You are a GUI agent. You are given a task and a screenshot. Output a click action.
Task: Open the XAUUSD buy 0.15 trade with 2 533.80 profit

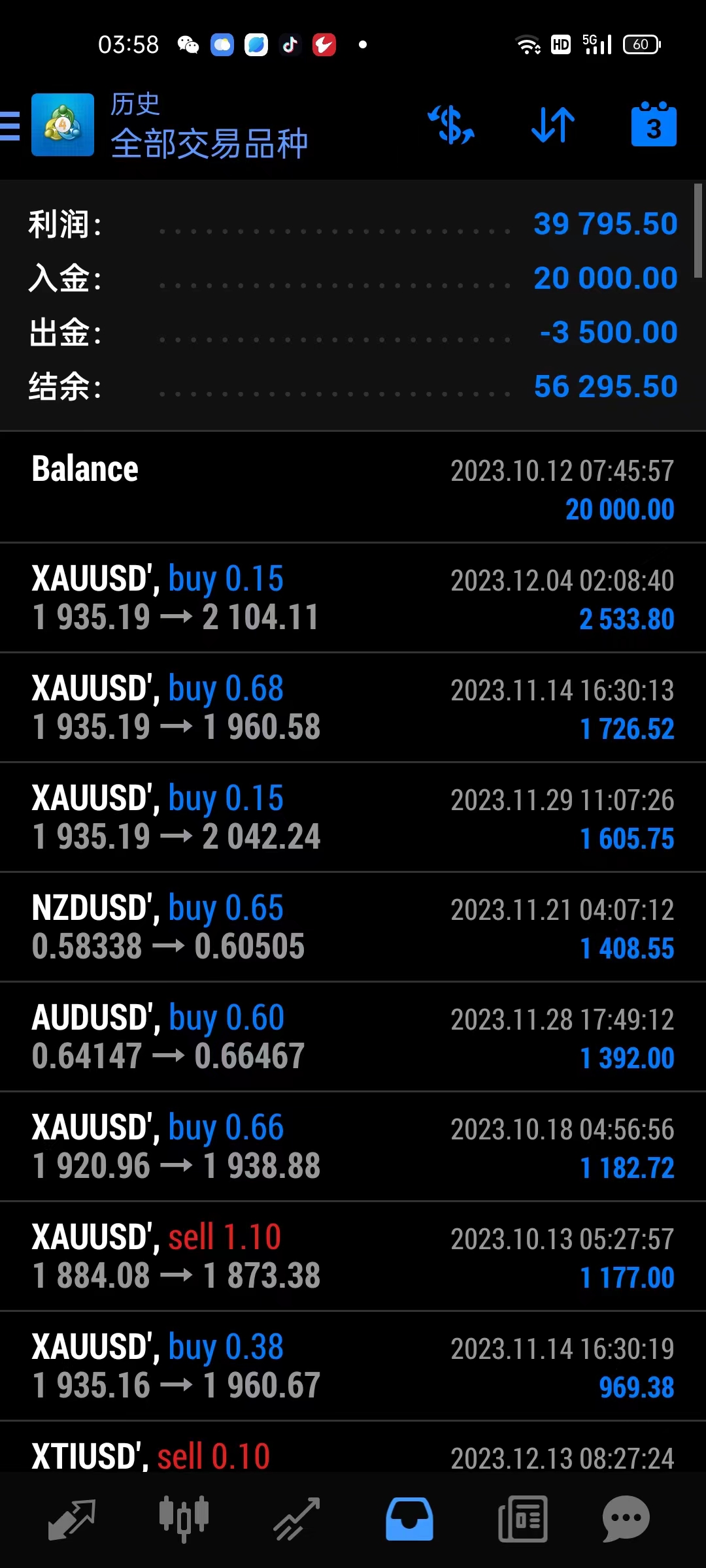[x=353, y=598]
